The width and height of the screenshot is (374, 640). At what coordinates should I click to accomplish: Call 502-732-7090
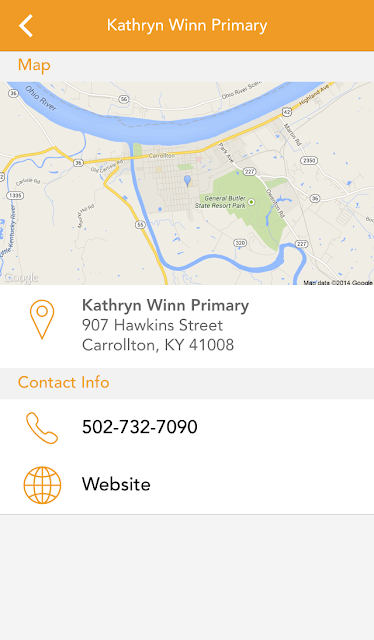[x=187, y=427]
